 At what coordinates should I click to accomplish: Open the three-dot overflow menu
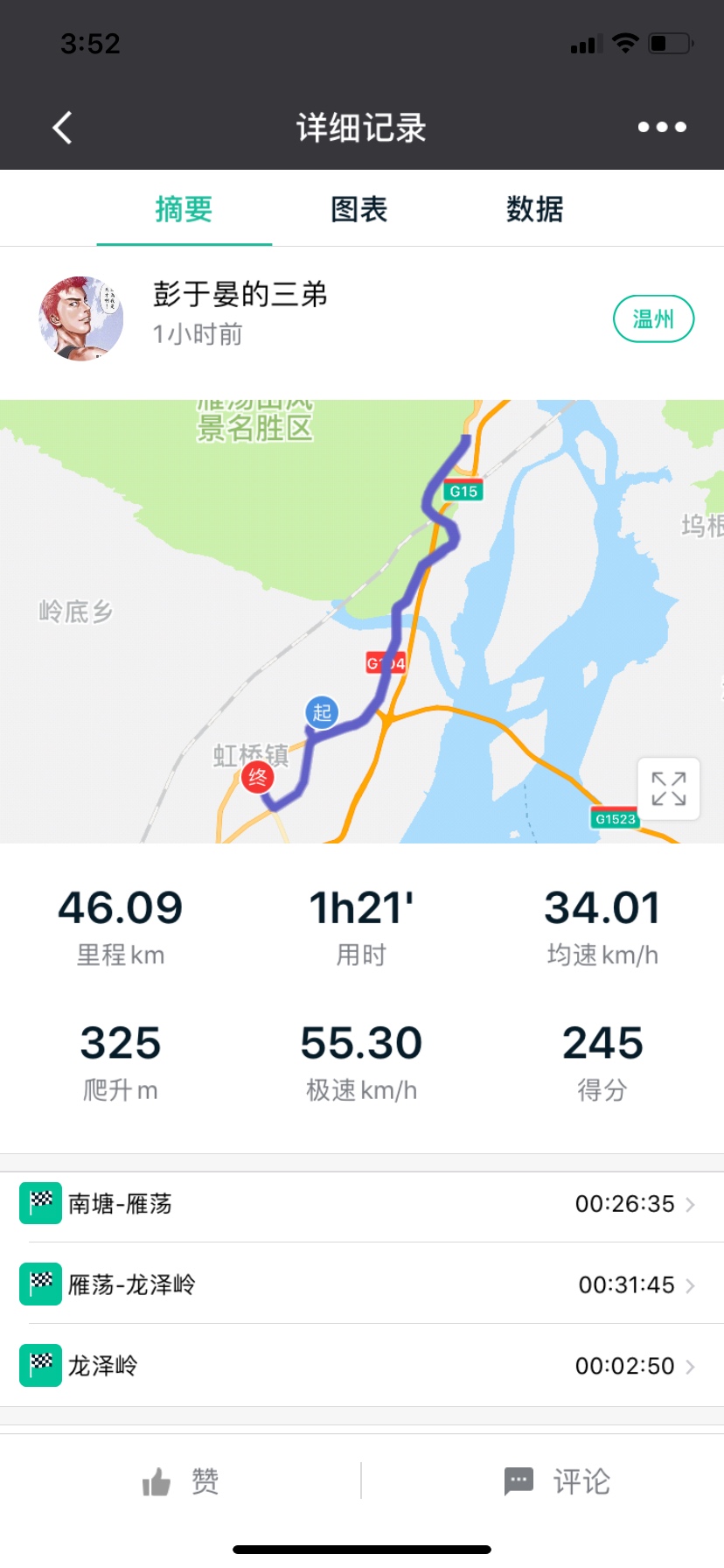pos(661,128)
